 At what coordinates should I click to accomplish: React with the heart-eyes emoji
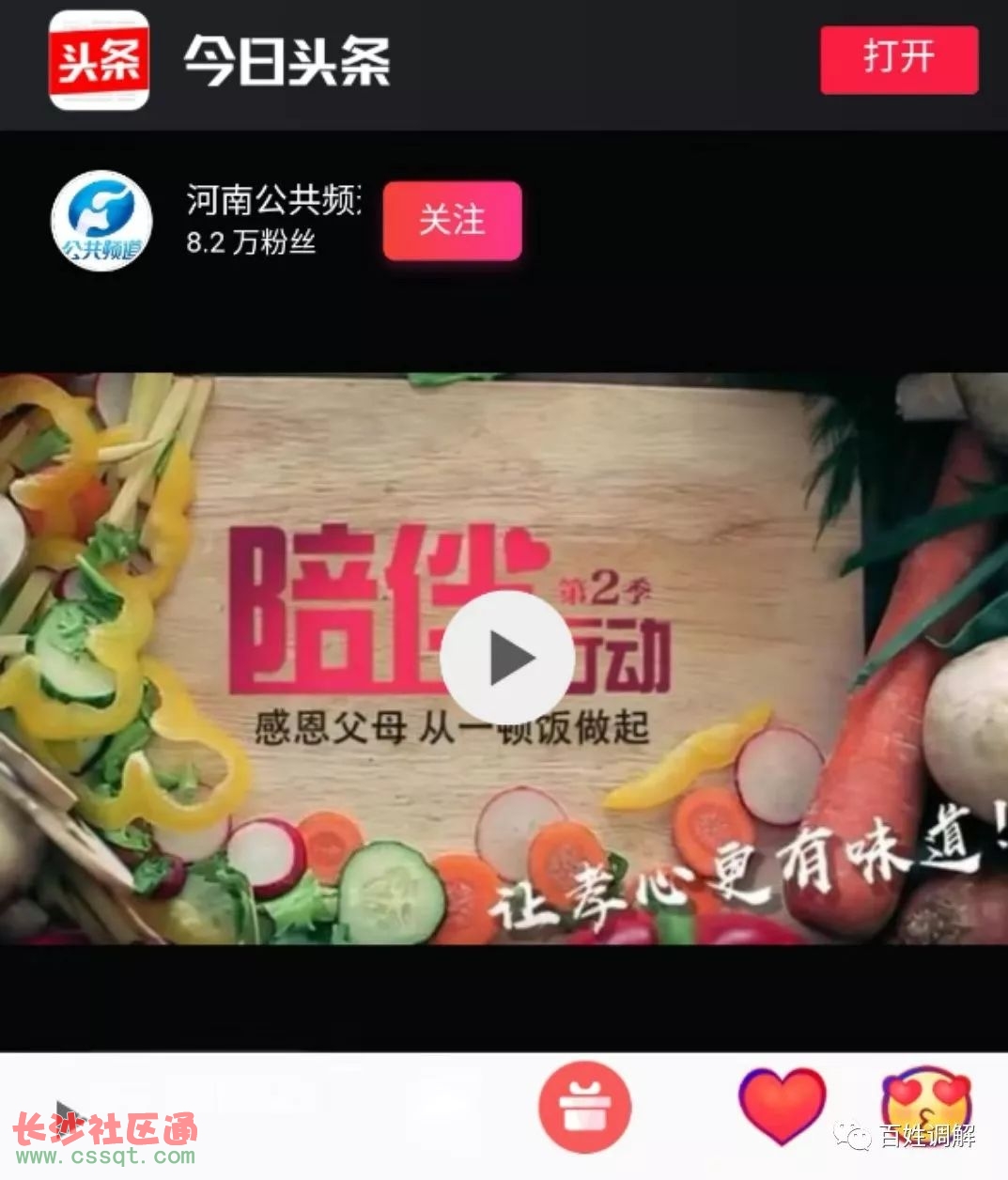click(x=925, y=1101)
